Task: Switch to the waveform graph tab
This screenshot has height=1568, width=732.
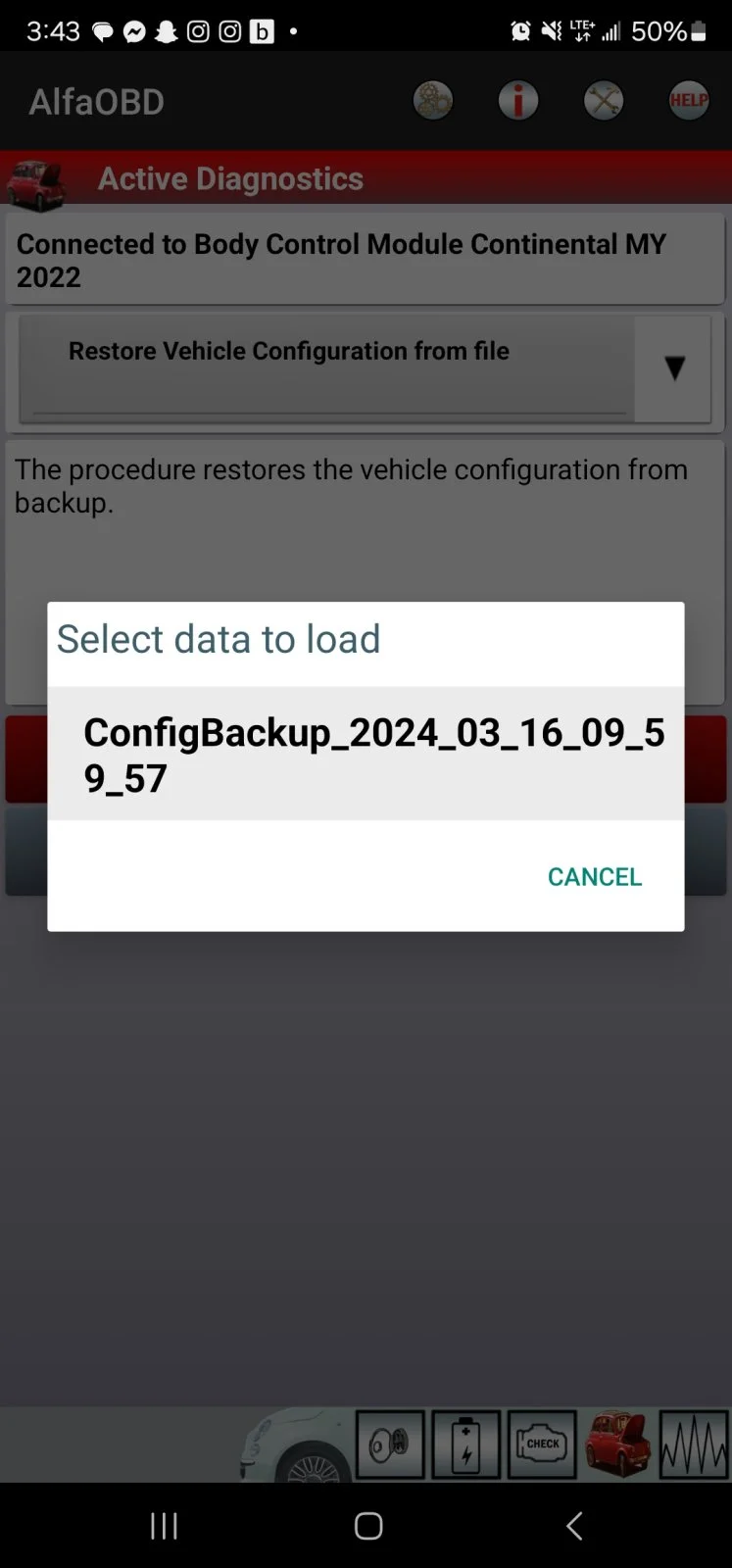Action: [x=694, y=1444]
